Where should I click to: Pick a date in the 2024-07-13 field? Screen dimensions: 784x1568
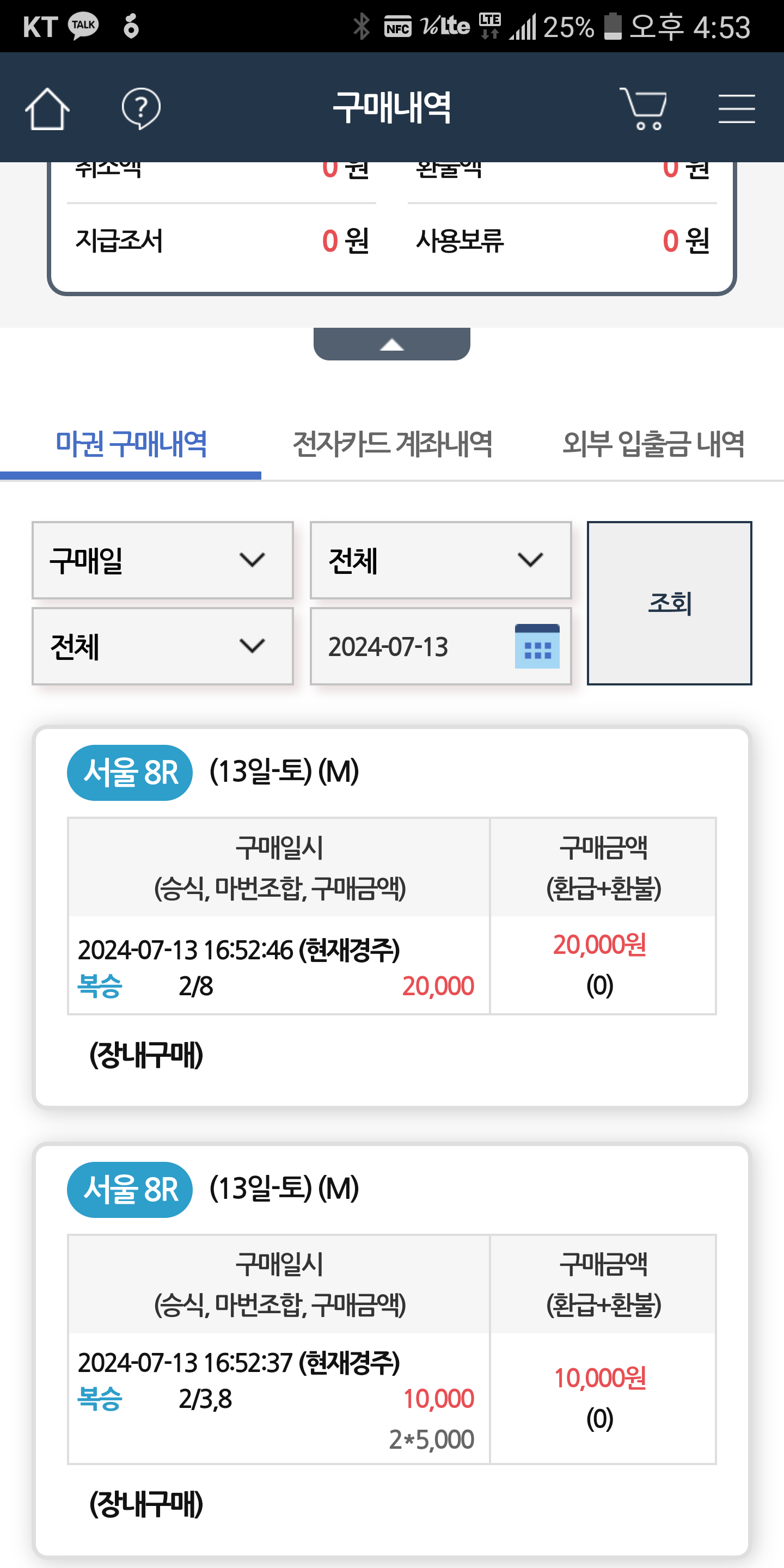tap(536, 646)
